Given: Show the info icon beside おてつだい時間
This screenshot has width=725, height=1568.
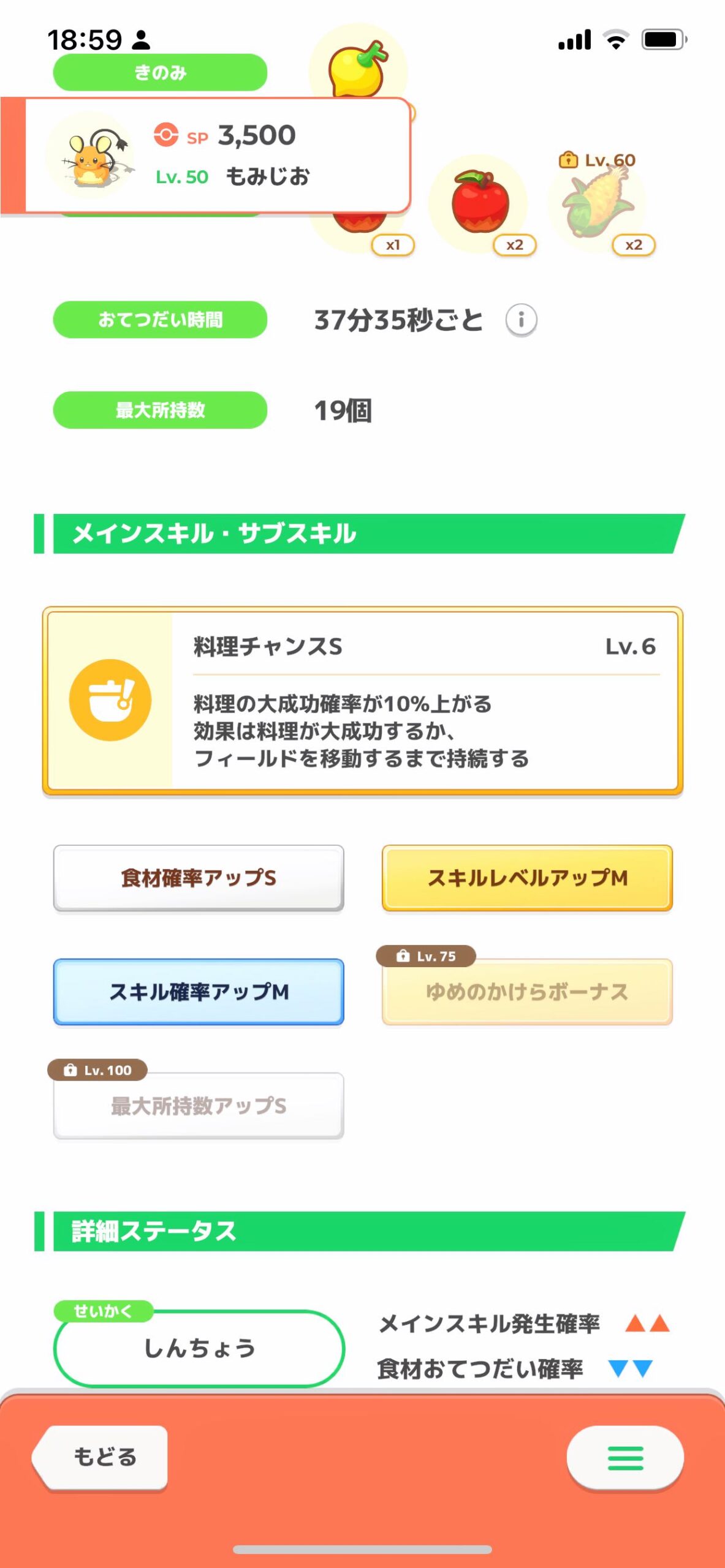Looking at the screenshot, I should coord(521,320).
